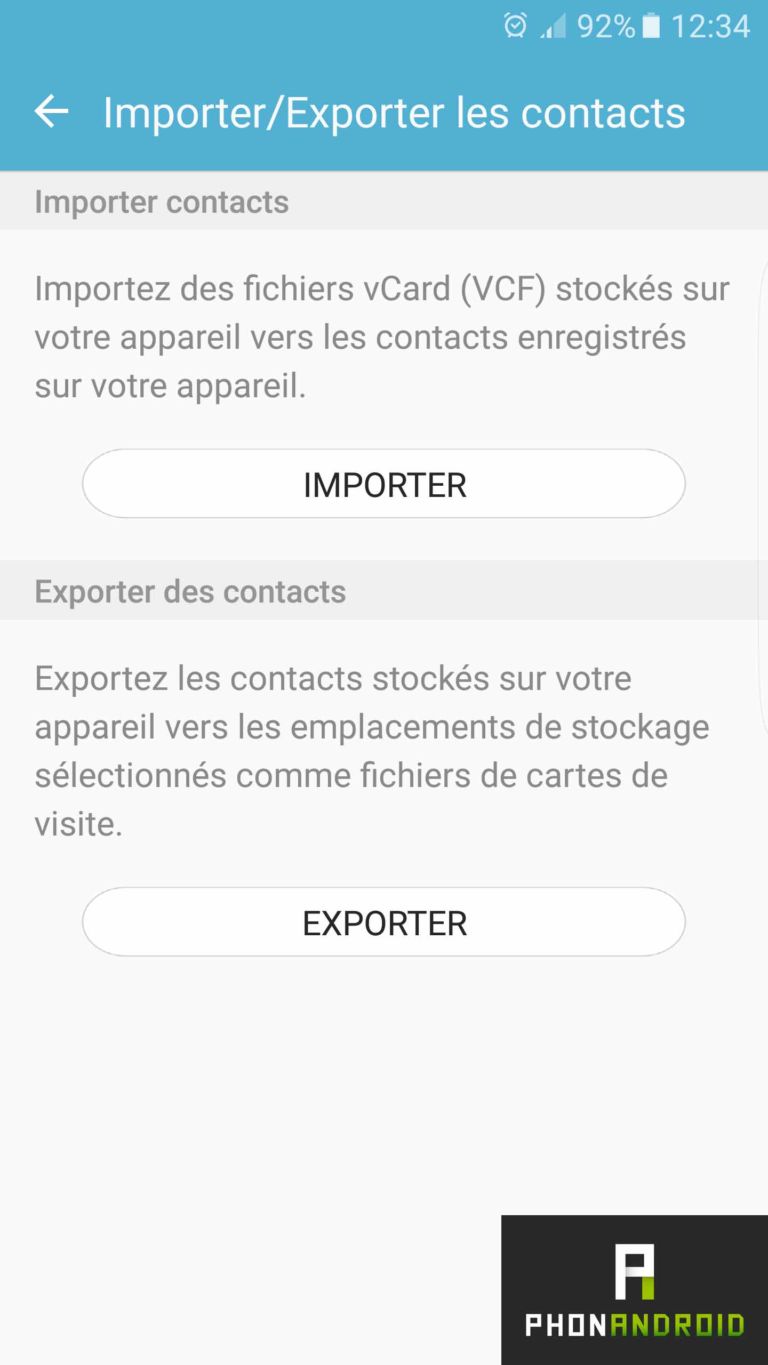This screenshot has height=1365, width=768.
Task: Tap the PhonAndroid logo watermark
Action: coord(634,1288)
